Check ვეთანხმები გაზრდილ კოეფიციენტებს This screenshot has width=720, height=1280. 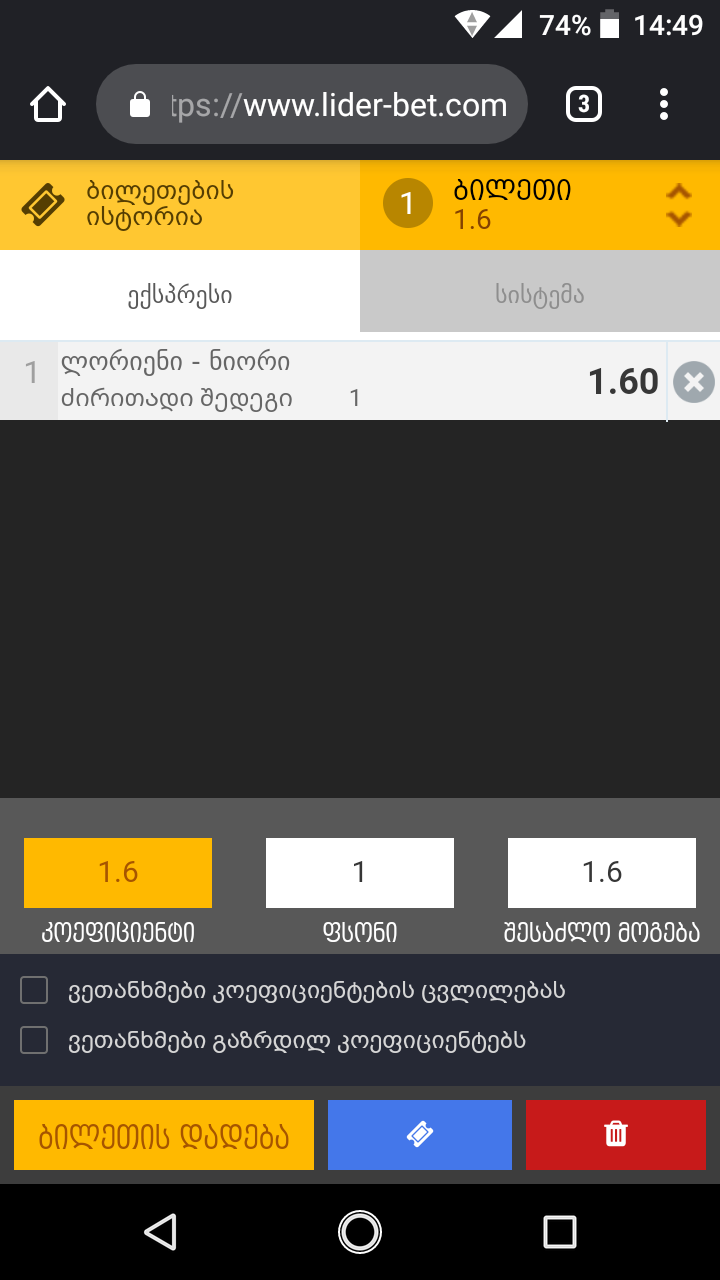35,1040
